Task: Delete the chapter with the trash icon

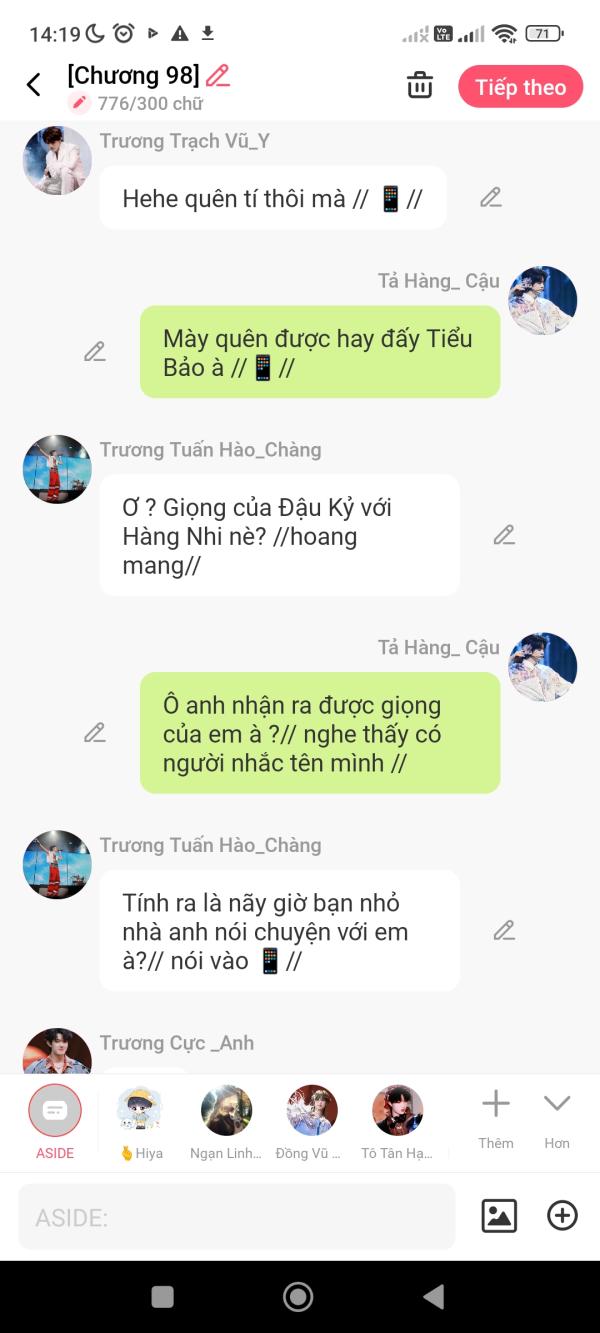Action: [x=420, y=86]
